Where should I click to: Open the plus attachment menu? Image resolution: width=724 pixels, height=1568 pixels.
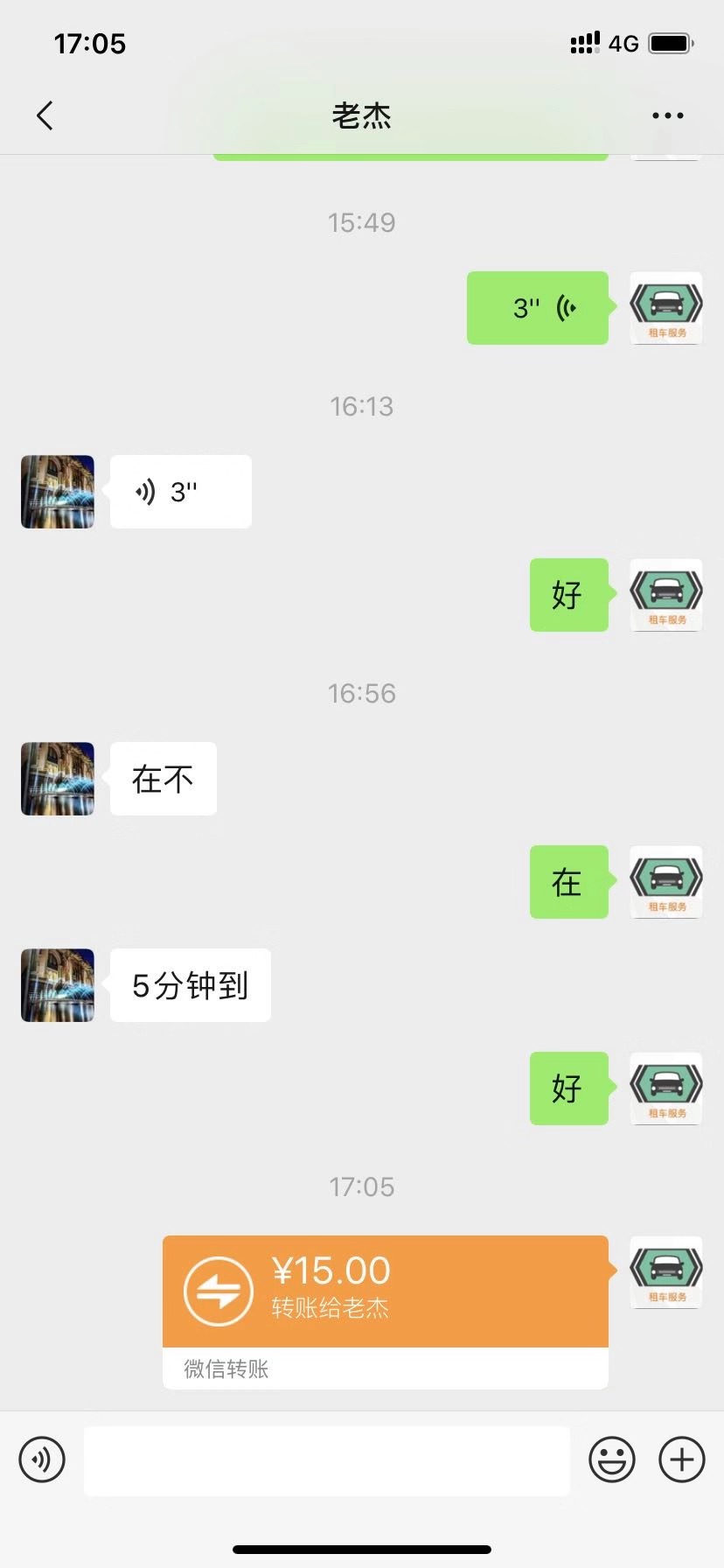tap(681, 1459)
